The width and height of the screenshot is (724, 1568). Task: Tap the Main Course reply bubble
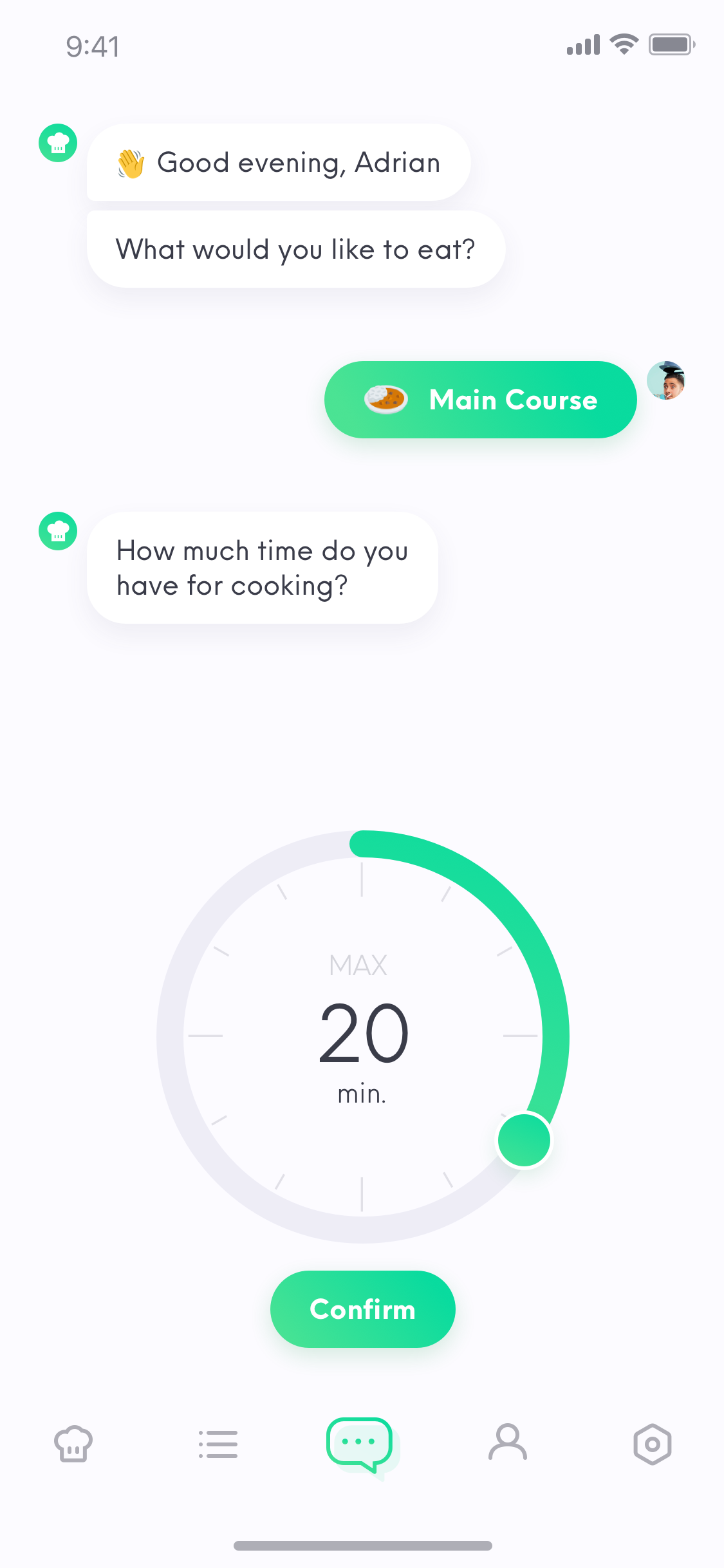click(x=480, y=400)
